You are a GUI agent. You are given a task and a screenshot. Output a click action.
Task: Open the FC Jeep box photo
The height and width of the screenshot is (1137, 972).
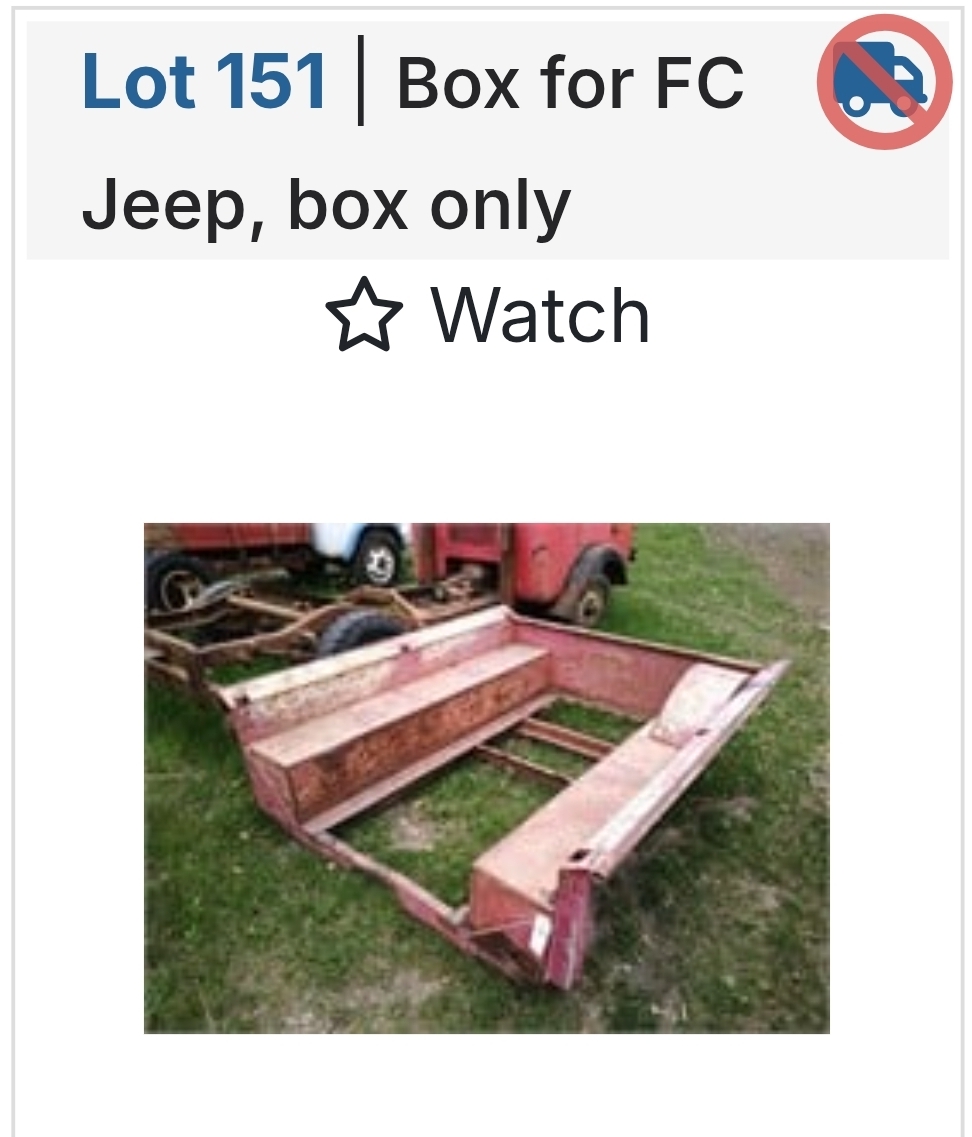tap(486, 778)
